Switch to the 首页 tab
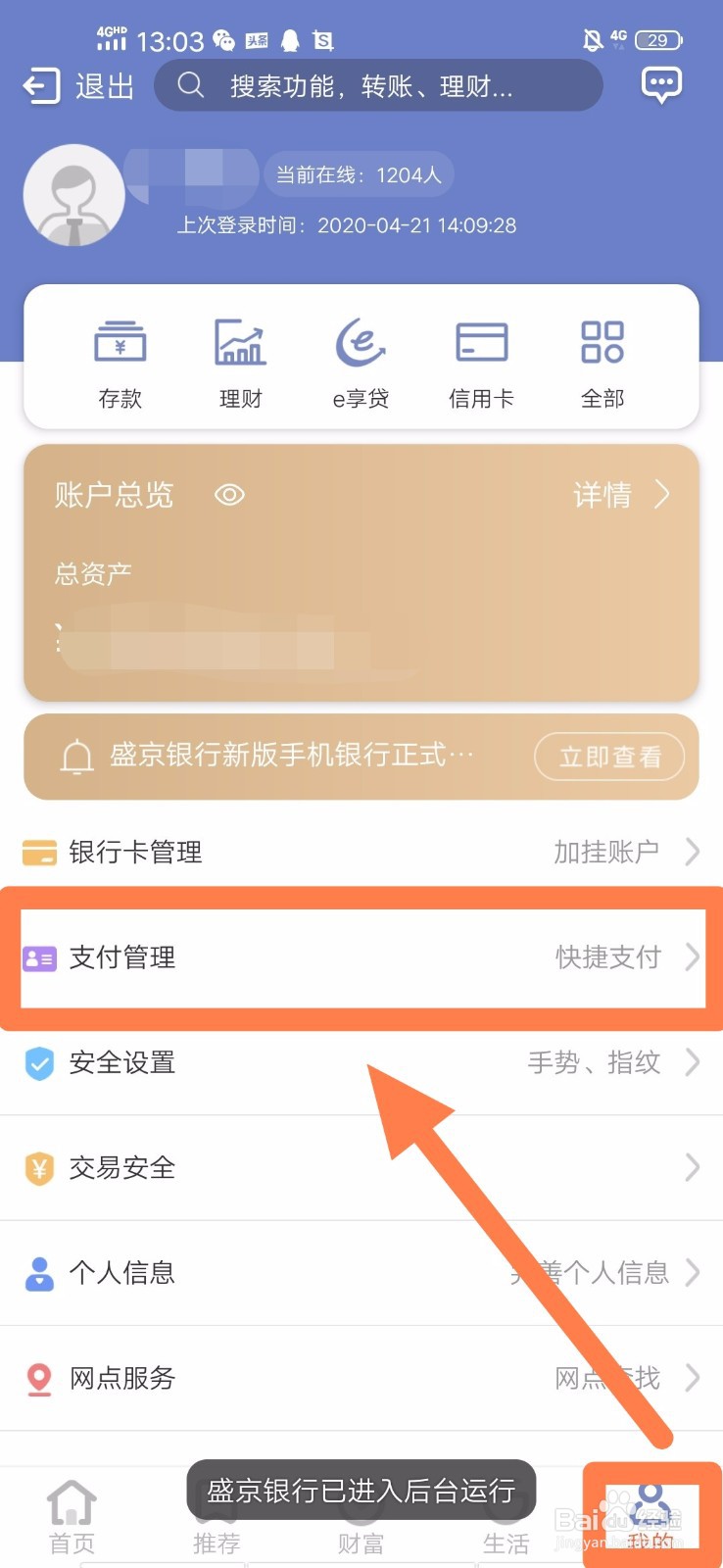The width and height of the screenshot is (723, 1568). [x=71, y=1514]
